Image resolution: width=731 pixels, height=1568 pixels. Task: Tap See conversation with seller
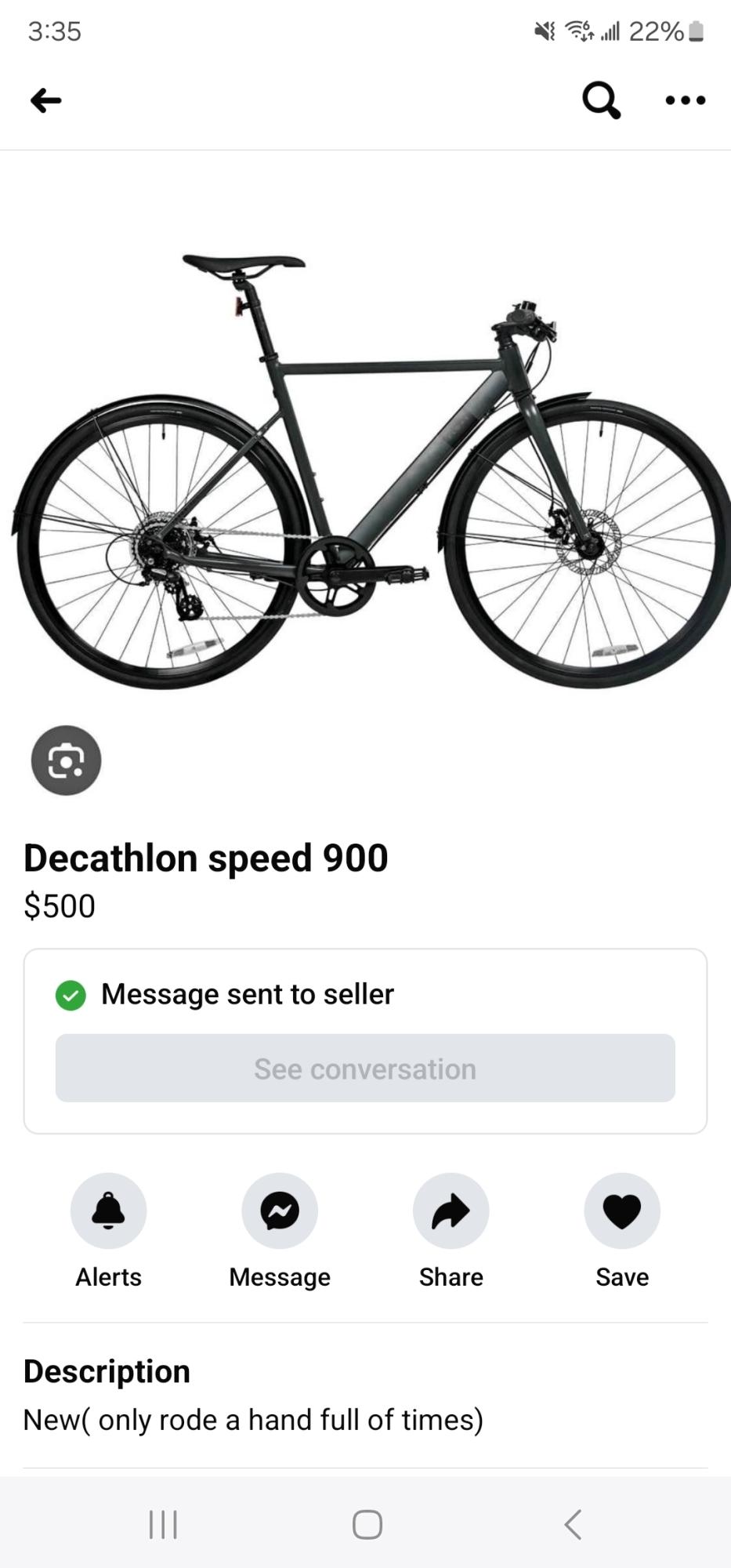coord(365,1068)
